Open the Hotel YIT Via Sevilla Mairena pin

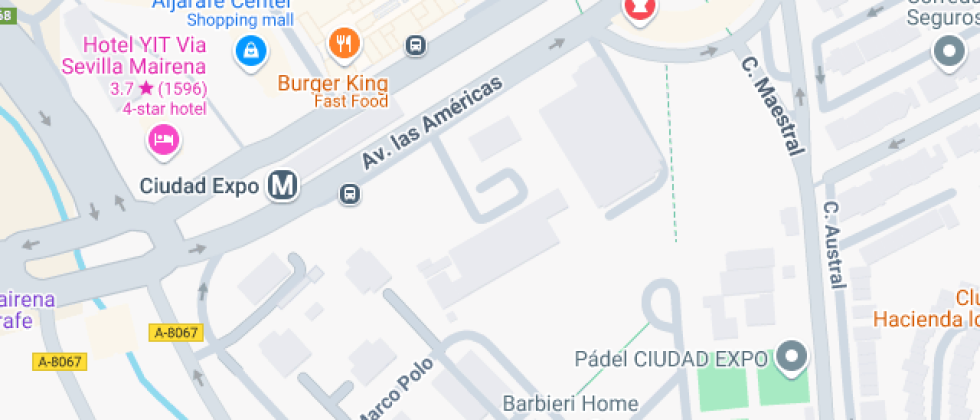(x=163, y=138)
